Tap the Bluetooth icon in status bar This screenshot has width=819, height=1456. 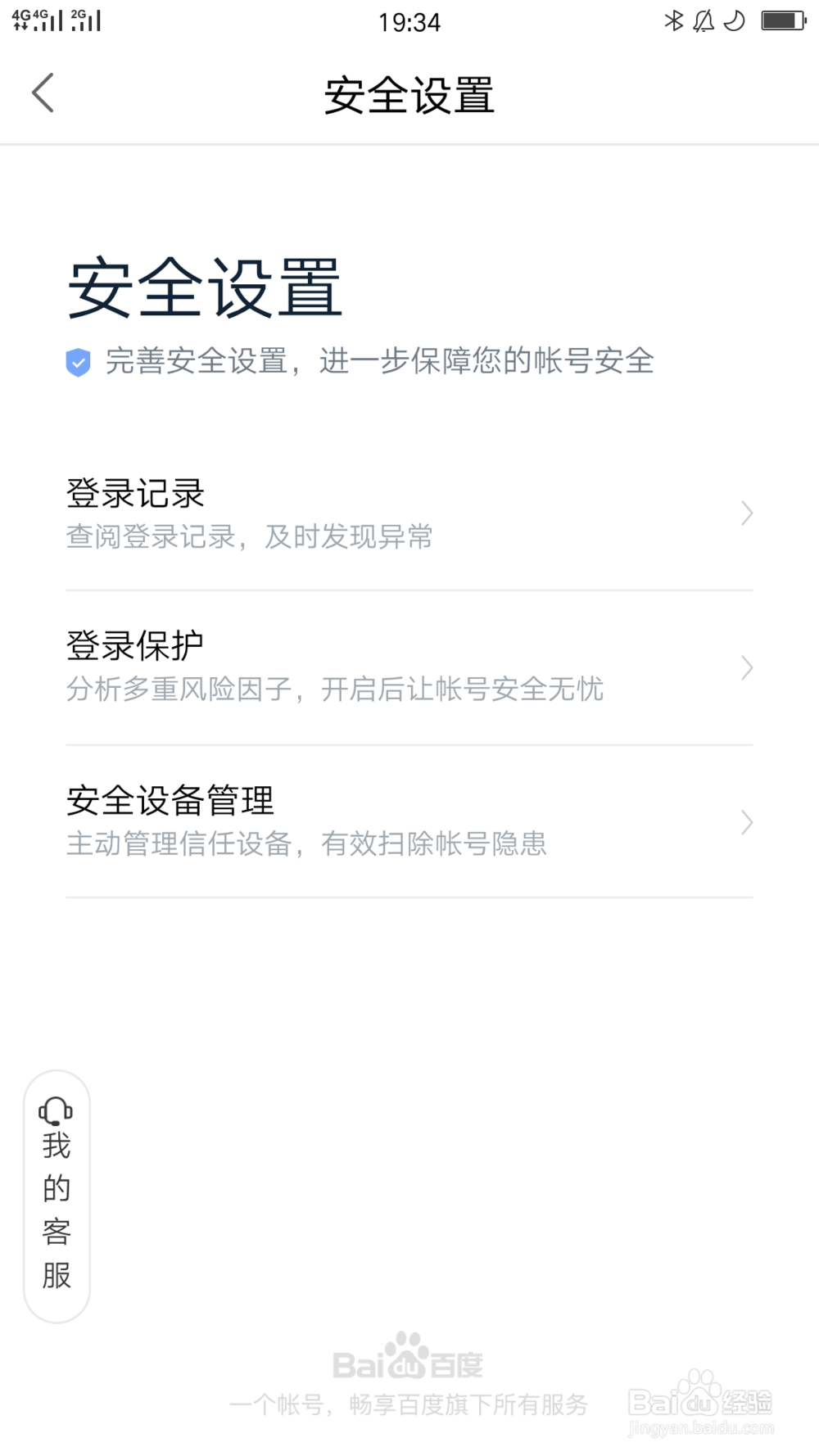(674, 20)
